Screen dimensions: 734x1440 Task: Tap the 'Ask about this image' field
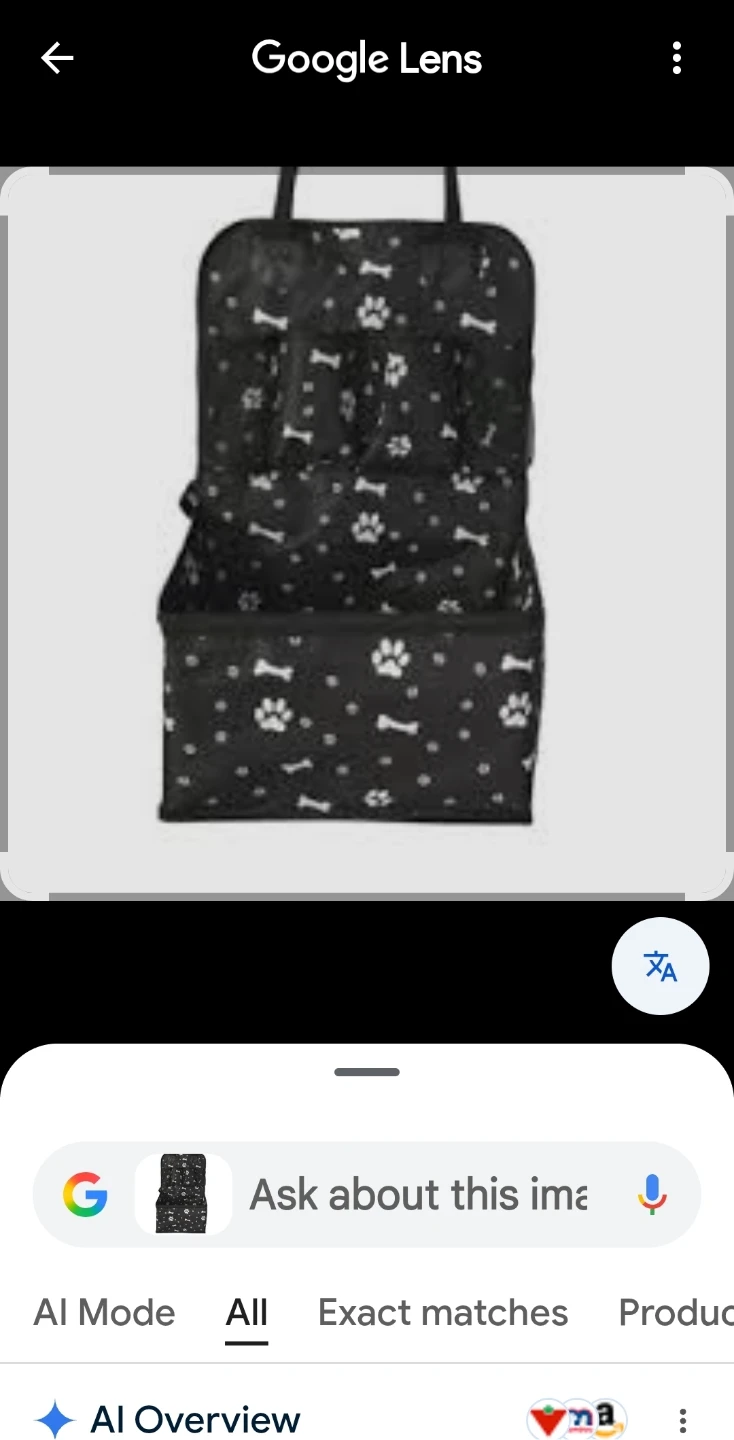[x=418, y=1194]
